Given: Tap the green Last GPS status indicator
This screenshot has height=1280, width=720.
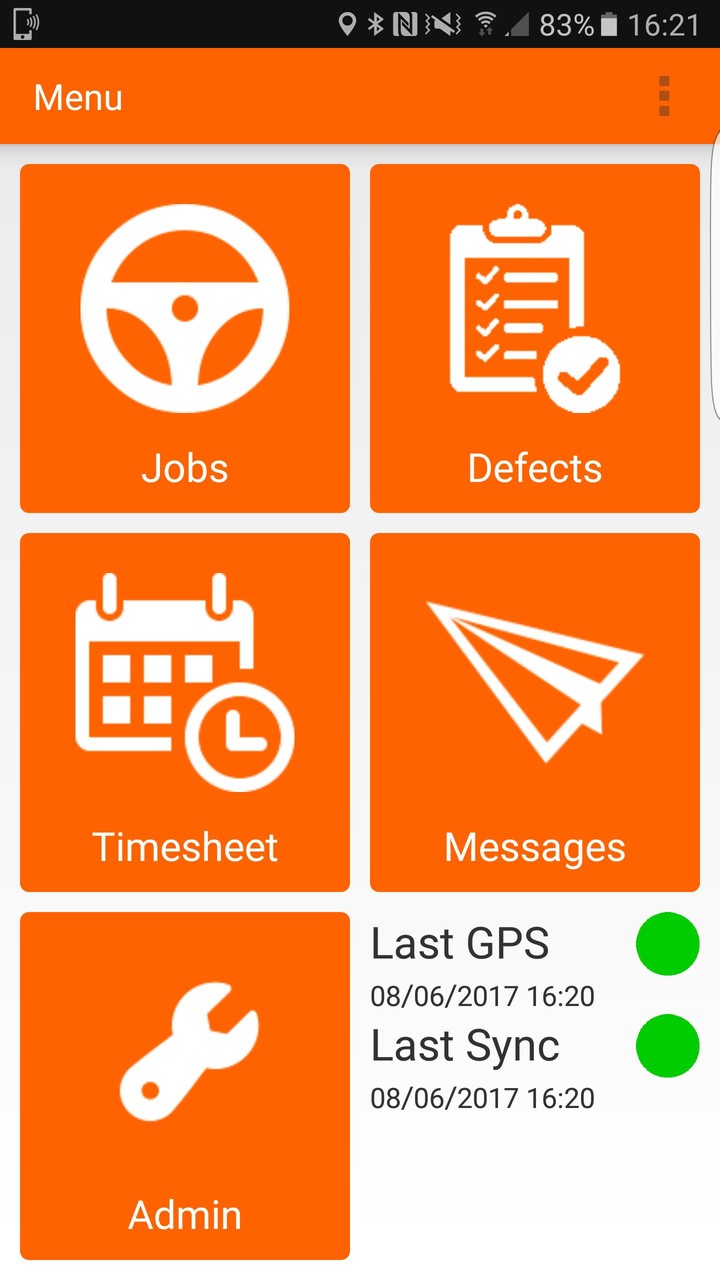Looking at the screenshot, I should pyautogui.click(x=667, y=944).
